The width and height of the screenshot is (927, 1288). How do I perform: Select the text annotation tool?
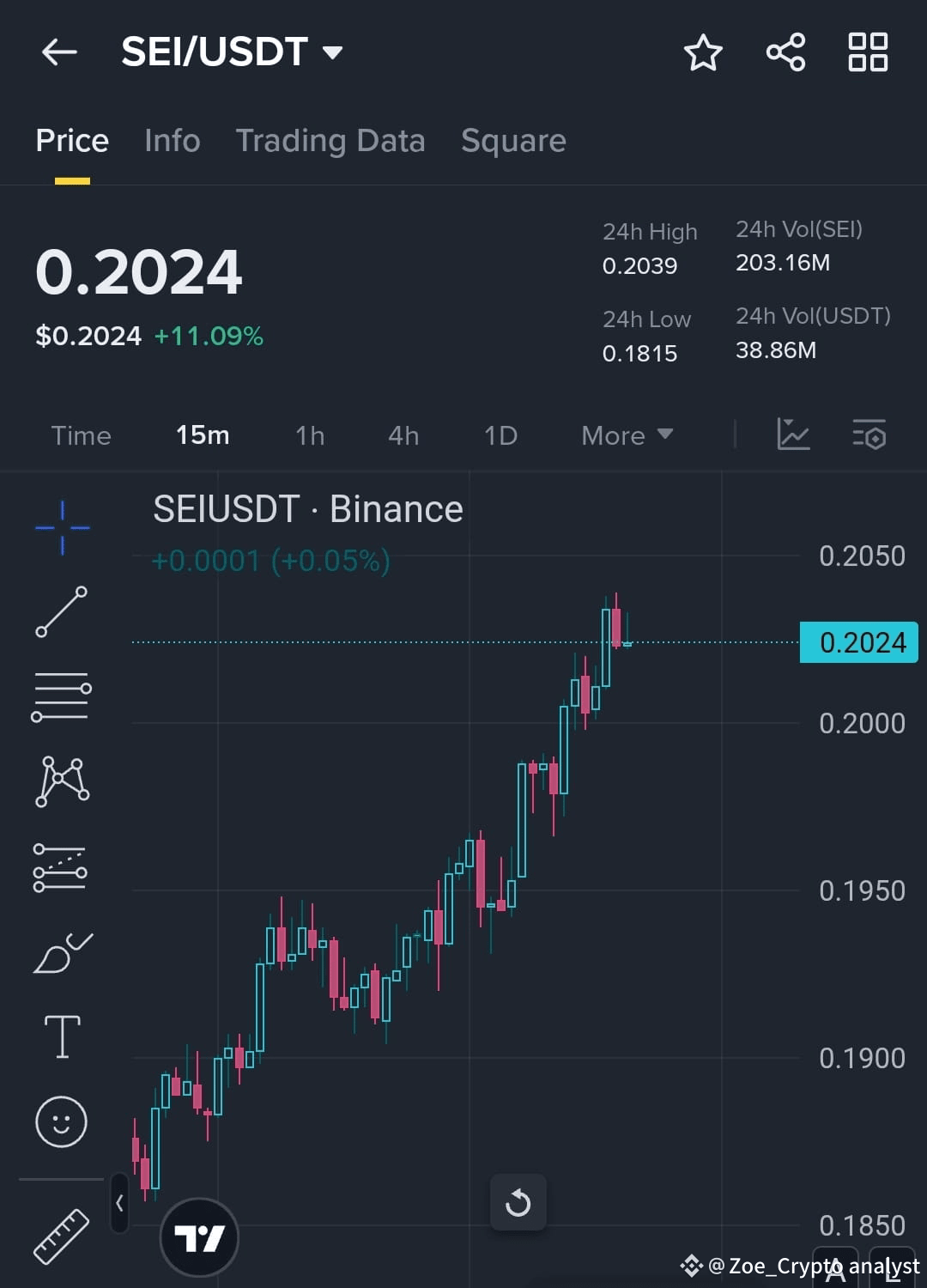coord(61,1036)
